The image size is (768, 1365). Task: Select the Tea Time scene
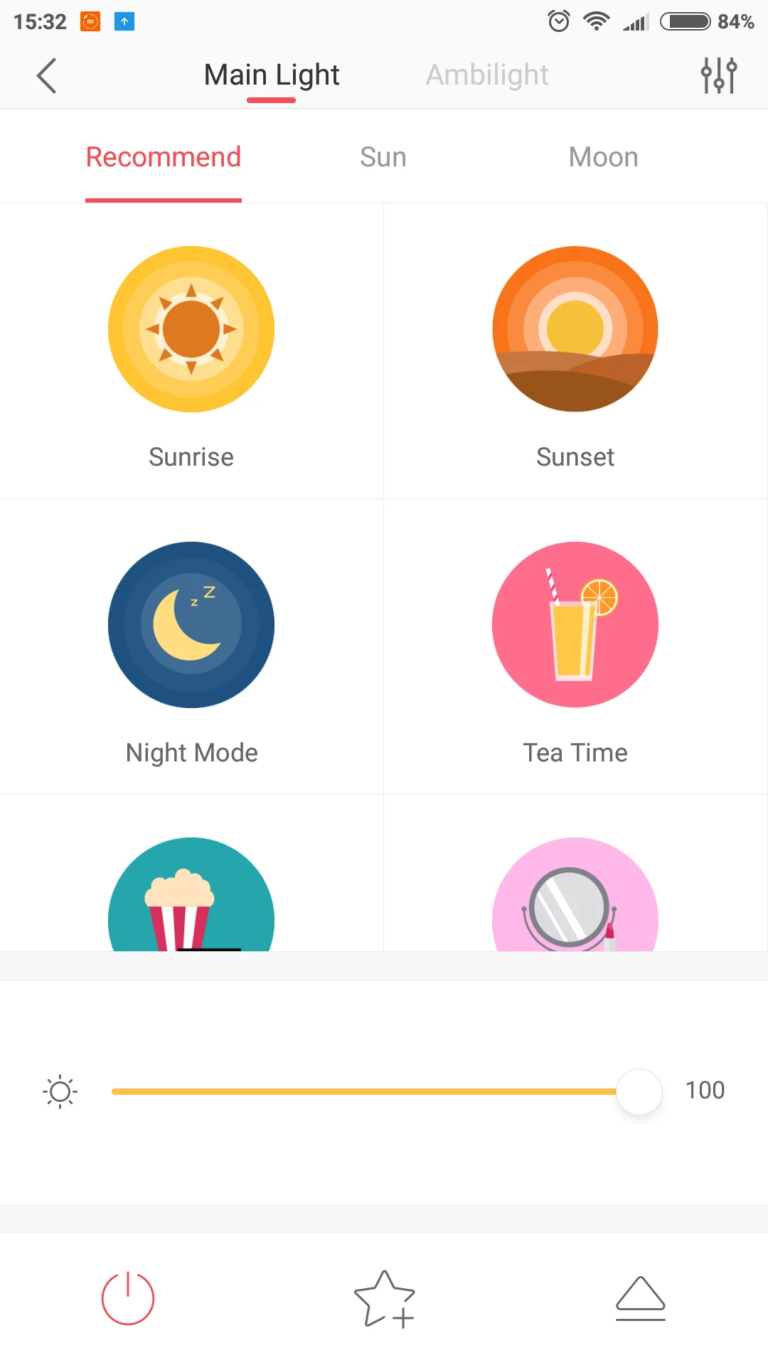(x=575, y=625)
